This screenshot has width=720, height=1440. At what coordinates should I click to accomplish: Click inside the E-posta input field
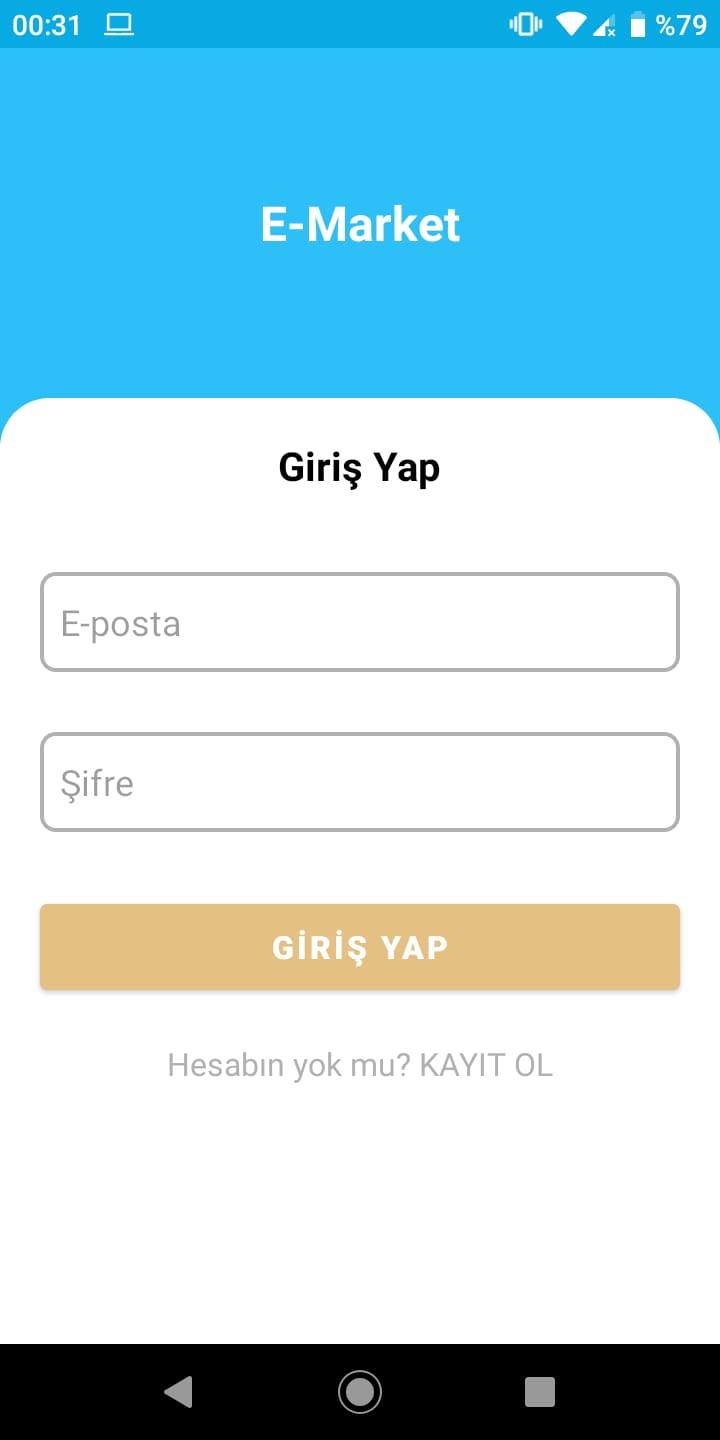[360, 621]
